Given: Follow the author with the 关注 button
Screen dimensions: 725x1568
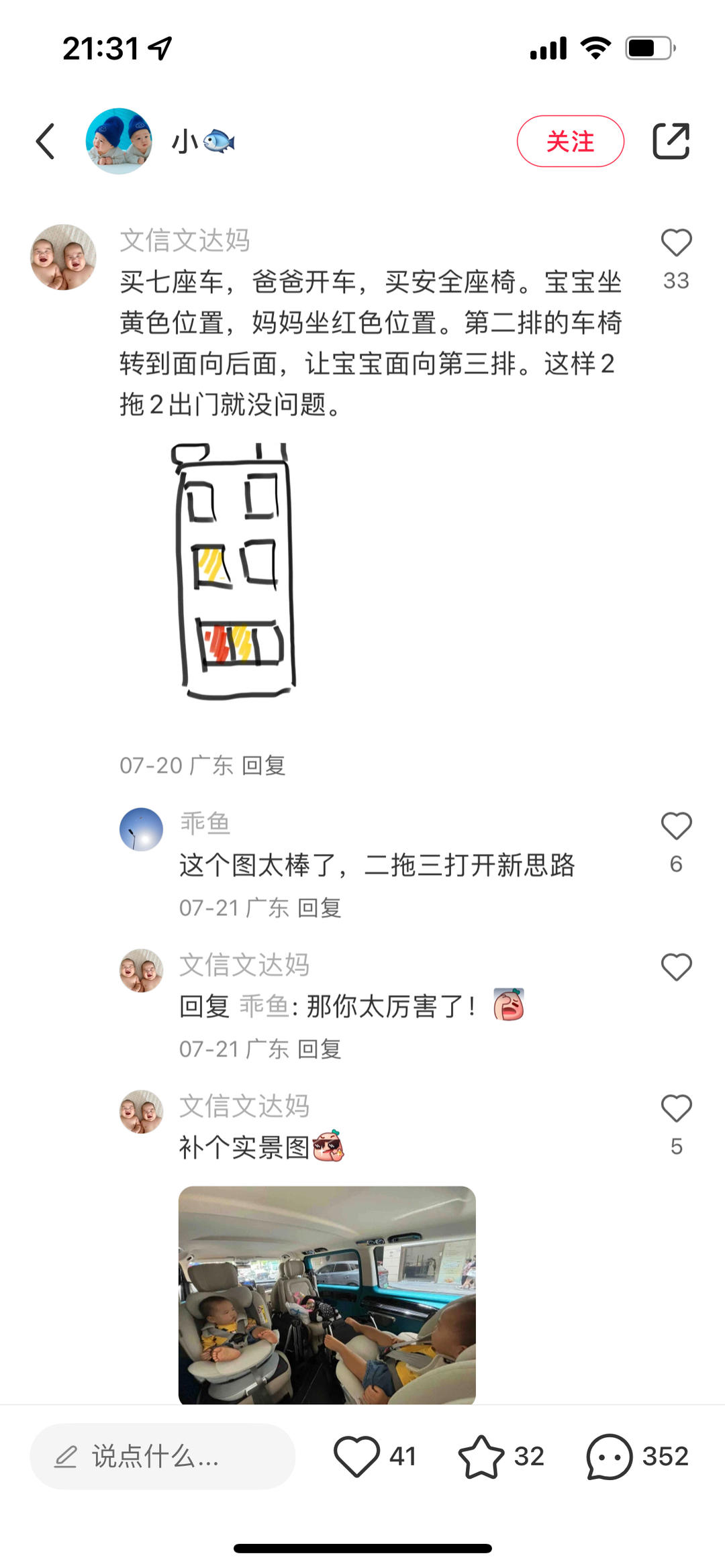Looking at the screenshot, I should pos(570,141).
